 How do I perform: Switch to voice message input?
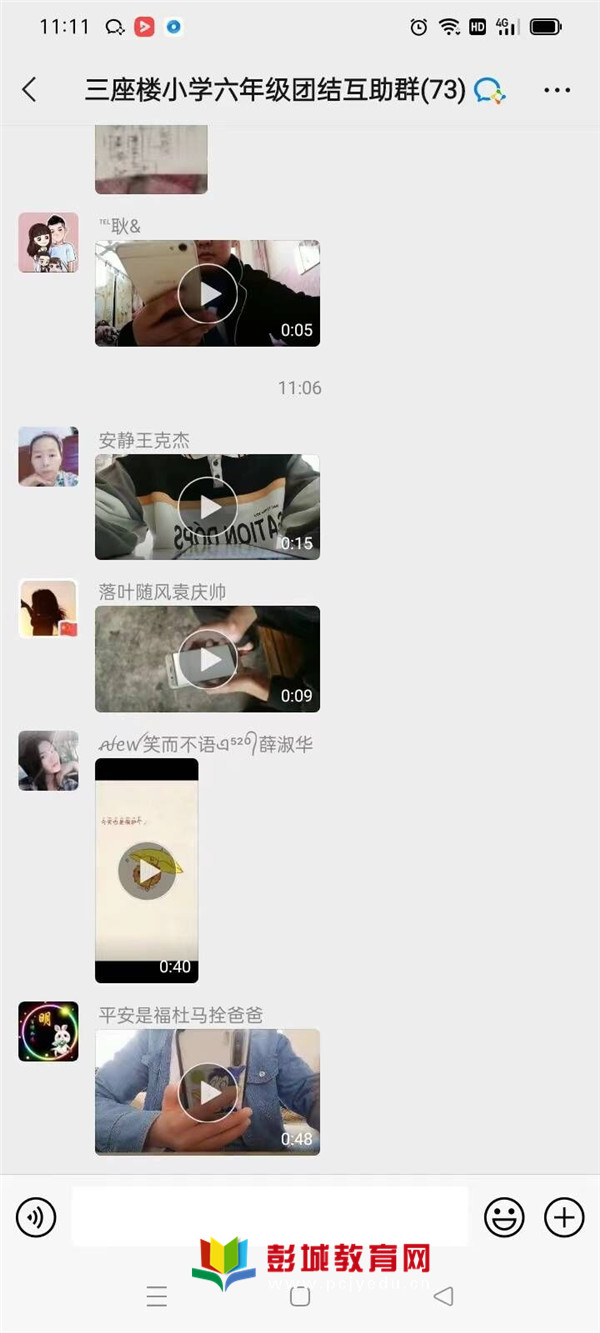pyautogui.click(x=36, y=1217)
